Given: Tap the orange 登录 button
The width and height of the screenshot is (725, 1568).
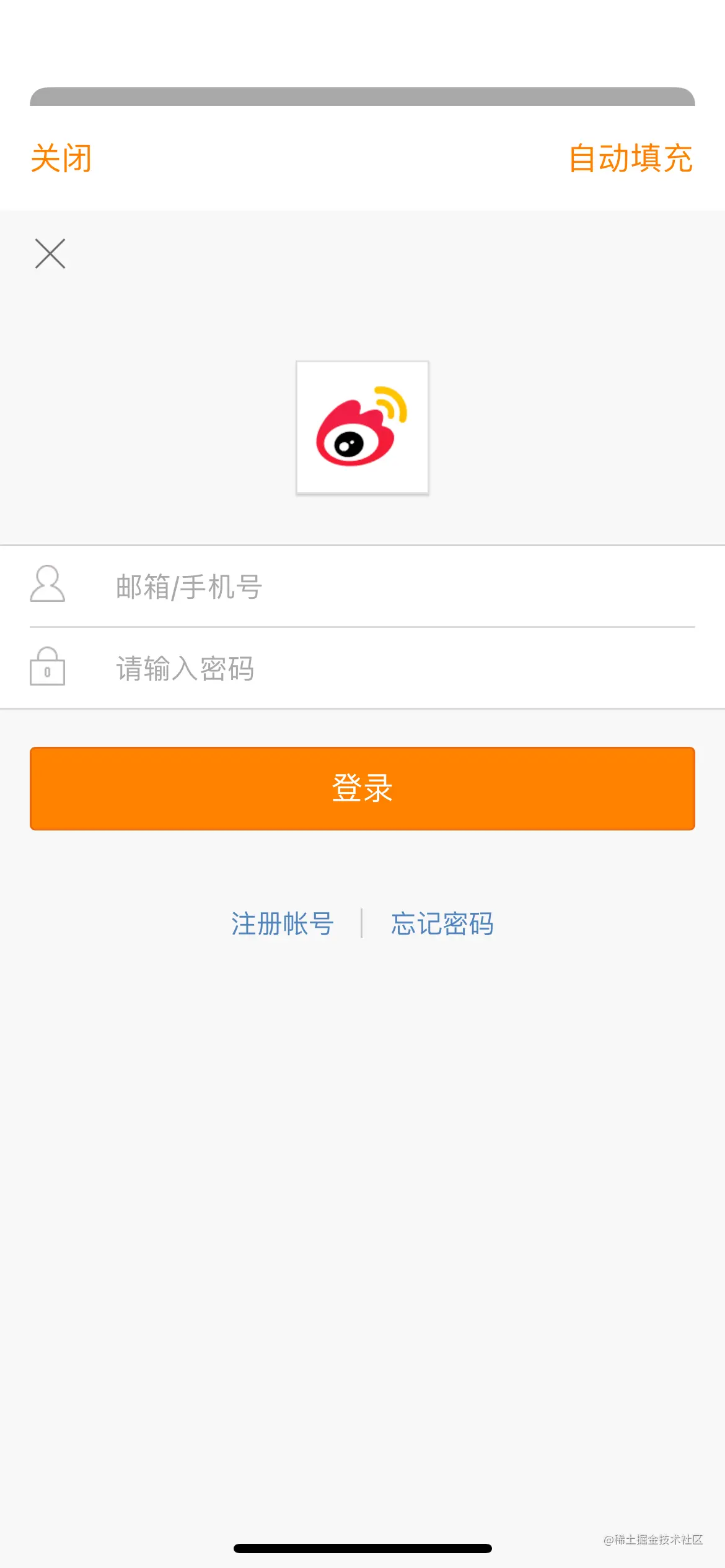Looking at the screenshot, I should [x=362, y=788].
